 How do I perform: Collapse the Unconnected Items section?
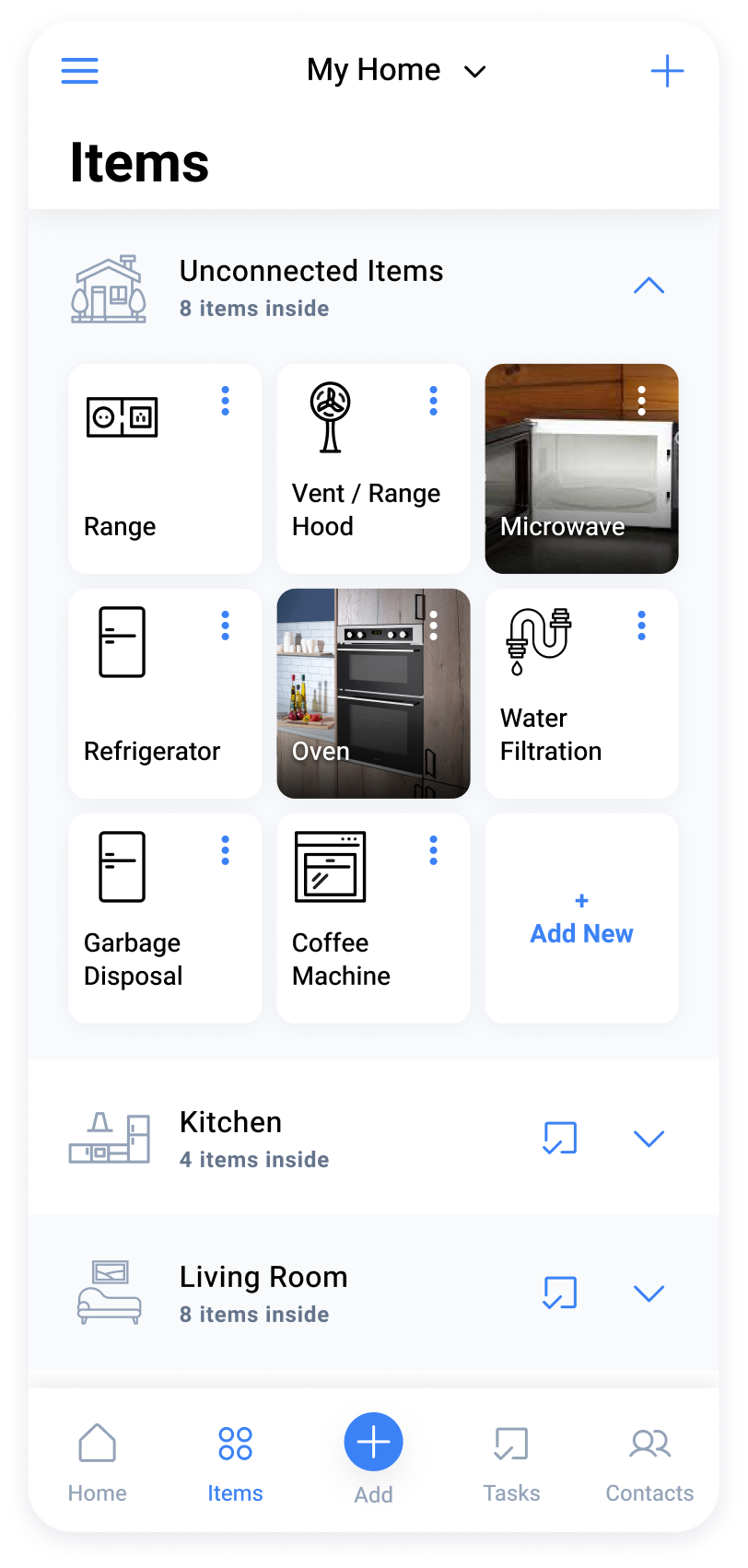pyautogui.click(x=649, y=286)
